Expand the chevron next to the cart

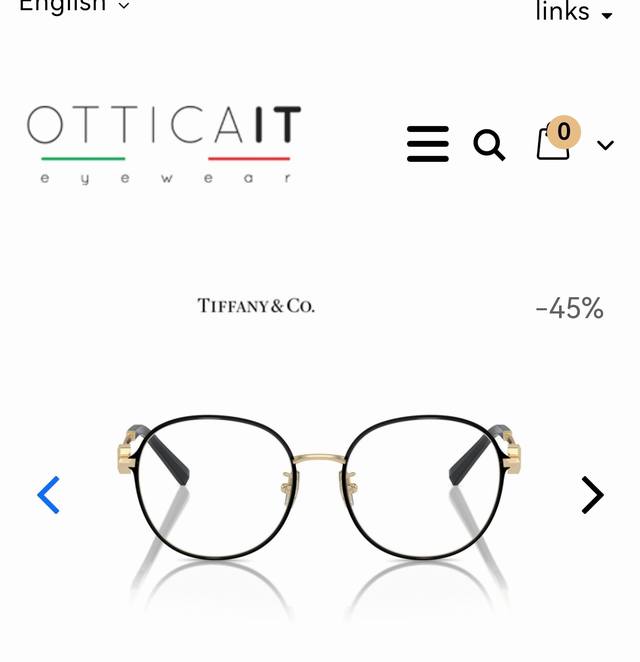pos(605,146)
